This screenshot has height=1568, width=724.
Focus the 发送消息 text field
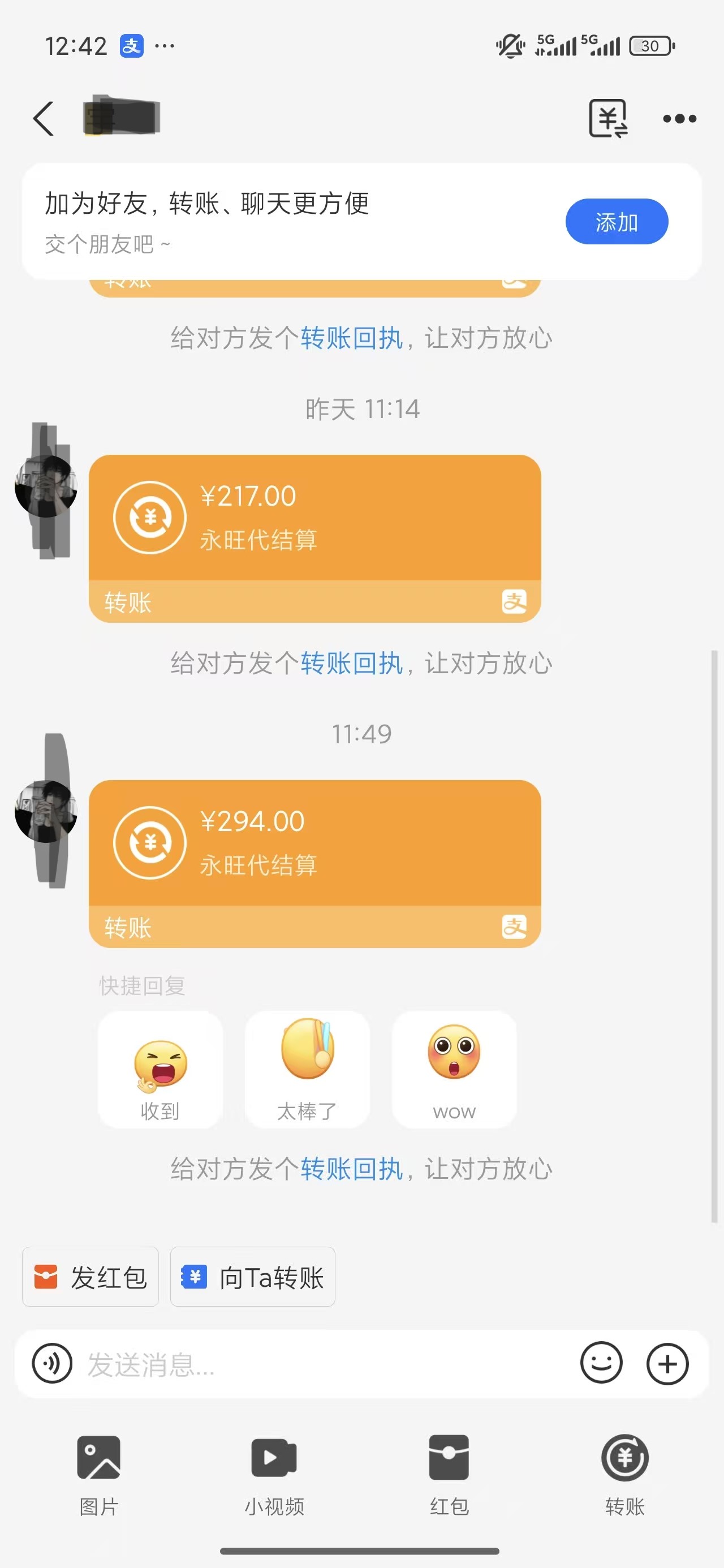coord(323,1364)
